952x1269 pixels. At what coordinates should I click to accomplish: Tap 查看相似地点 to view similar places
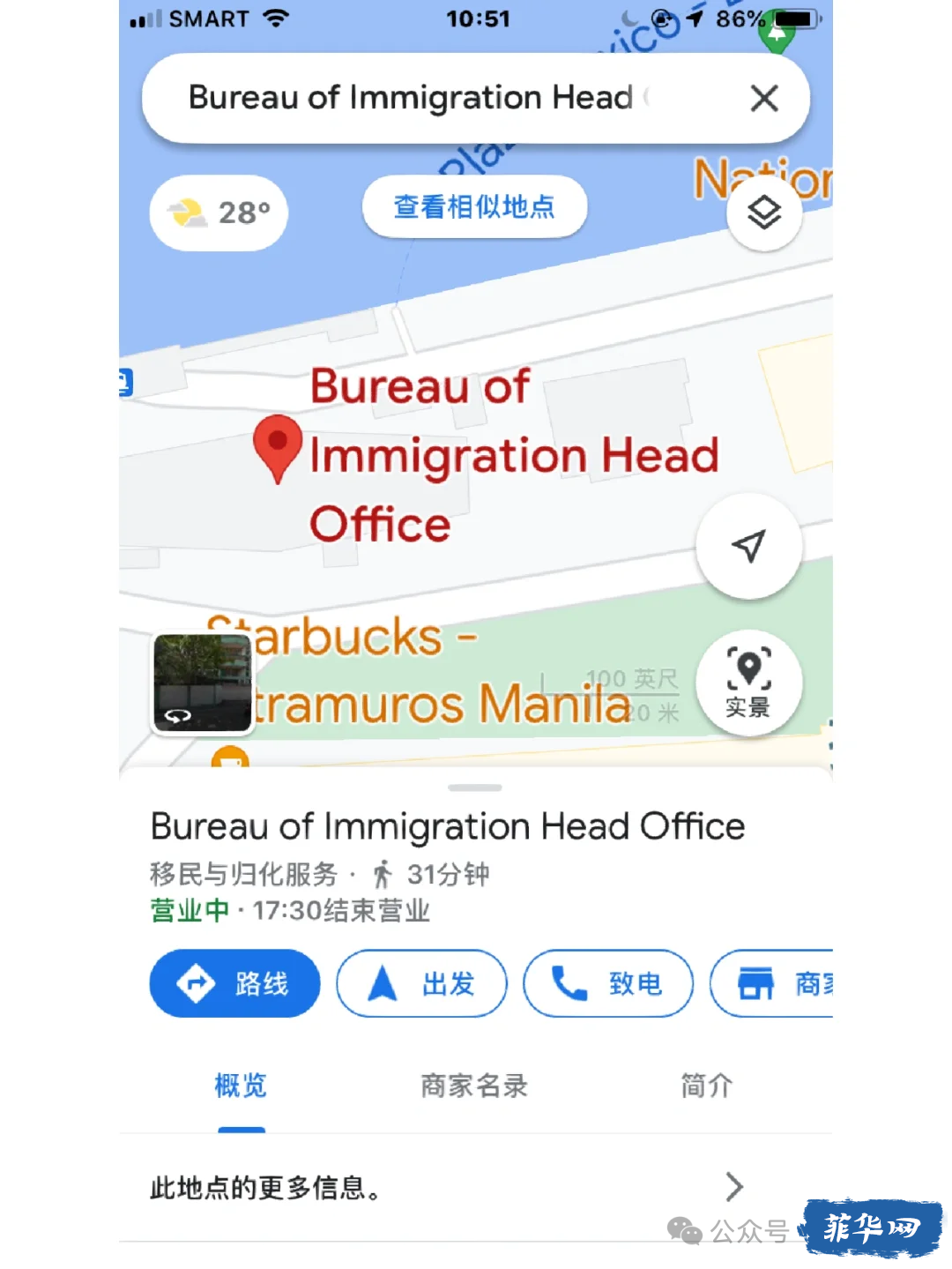tap(474, 207)
